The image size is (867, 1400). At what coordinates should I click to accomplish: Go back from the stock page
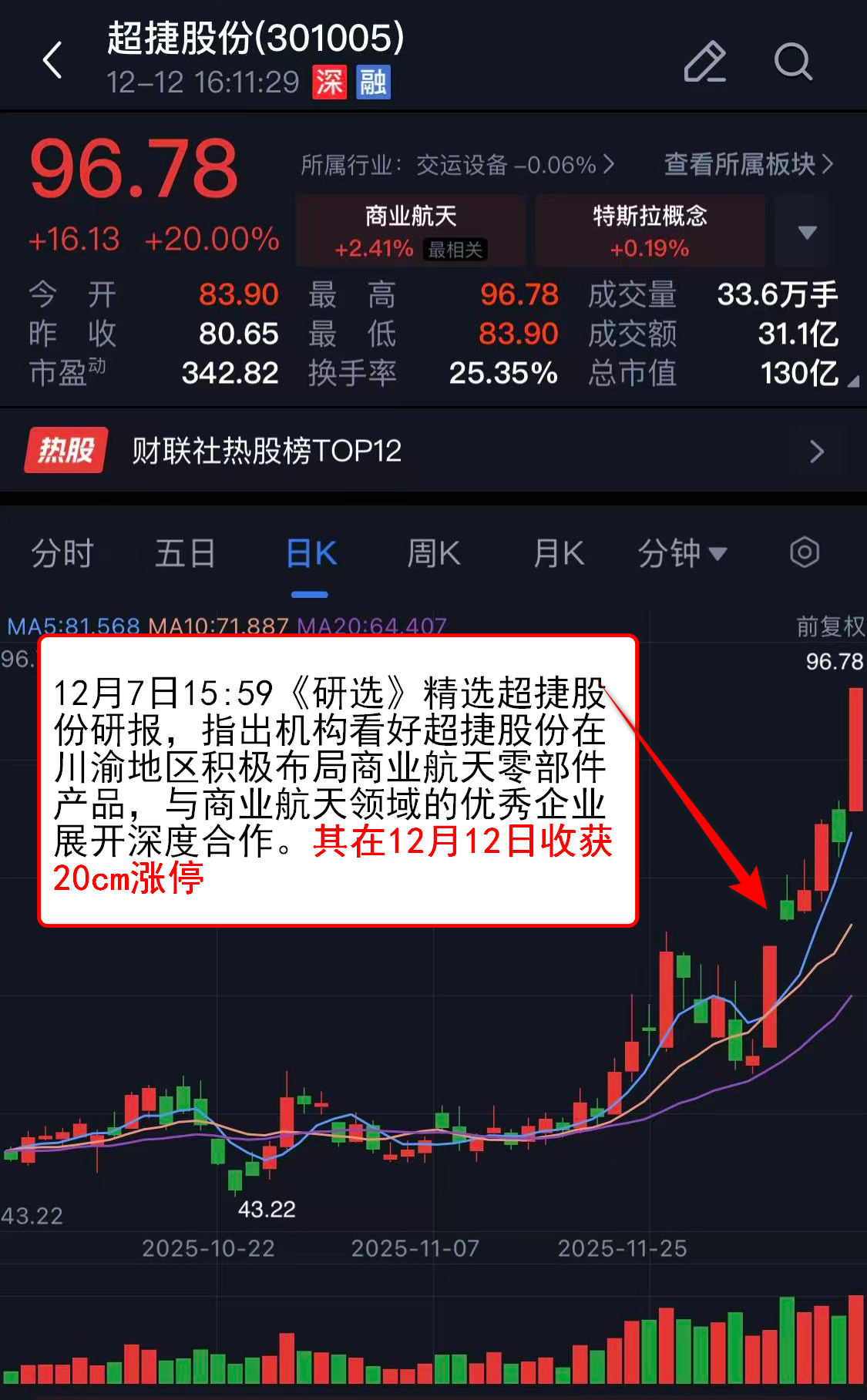[52, 61]
